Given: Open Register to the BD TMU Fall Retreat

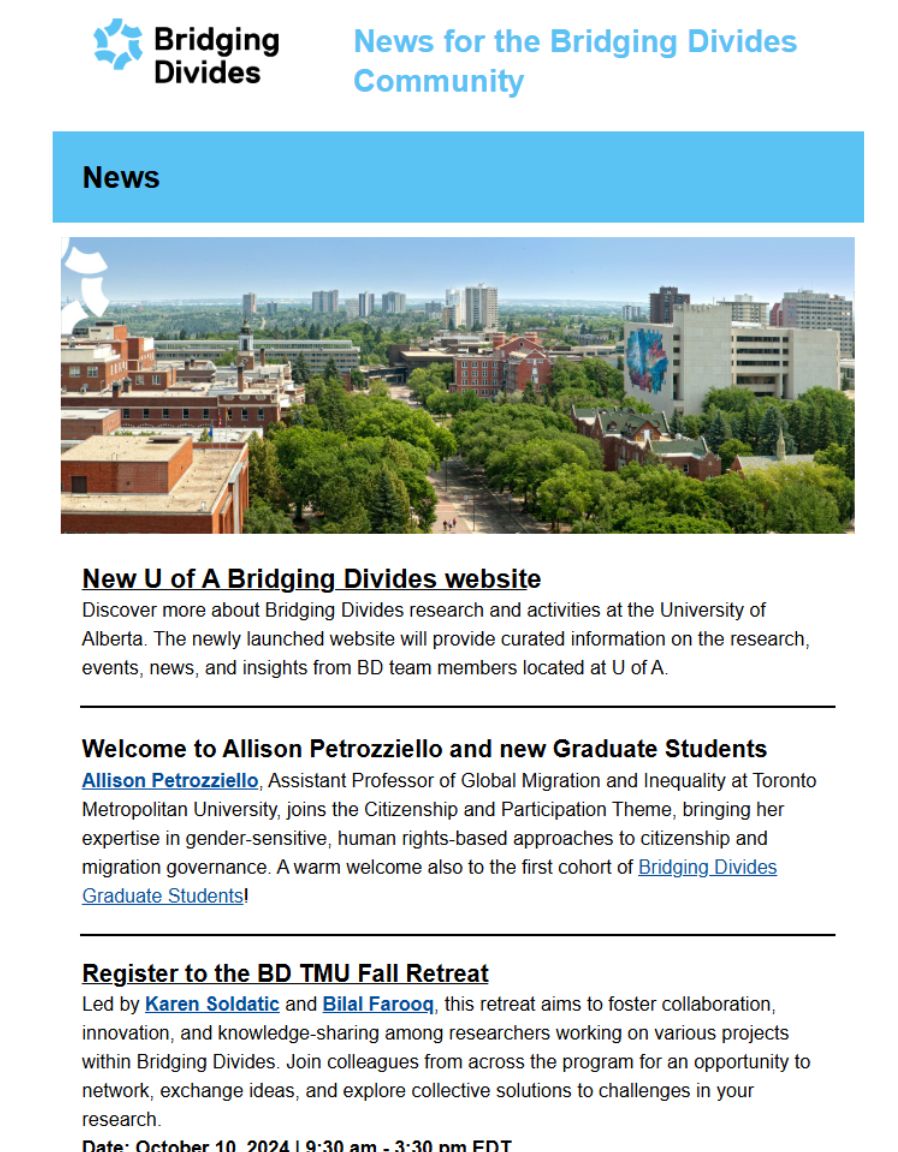Looking at the screenshot, I should pyautogui.click(x=285, y=973).
